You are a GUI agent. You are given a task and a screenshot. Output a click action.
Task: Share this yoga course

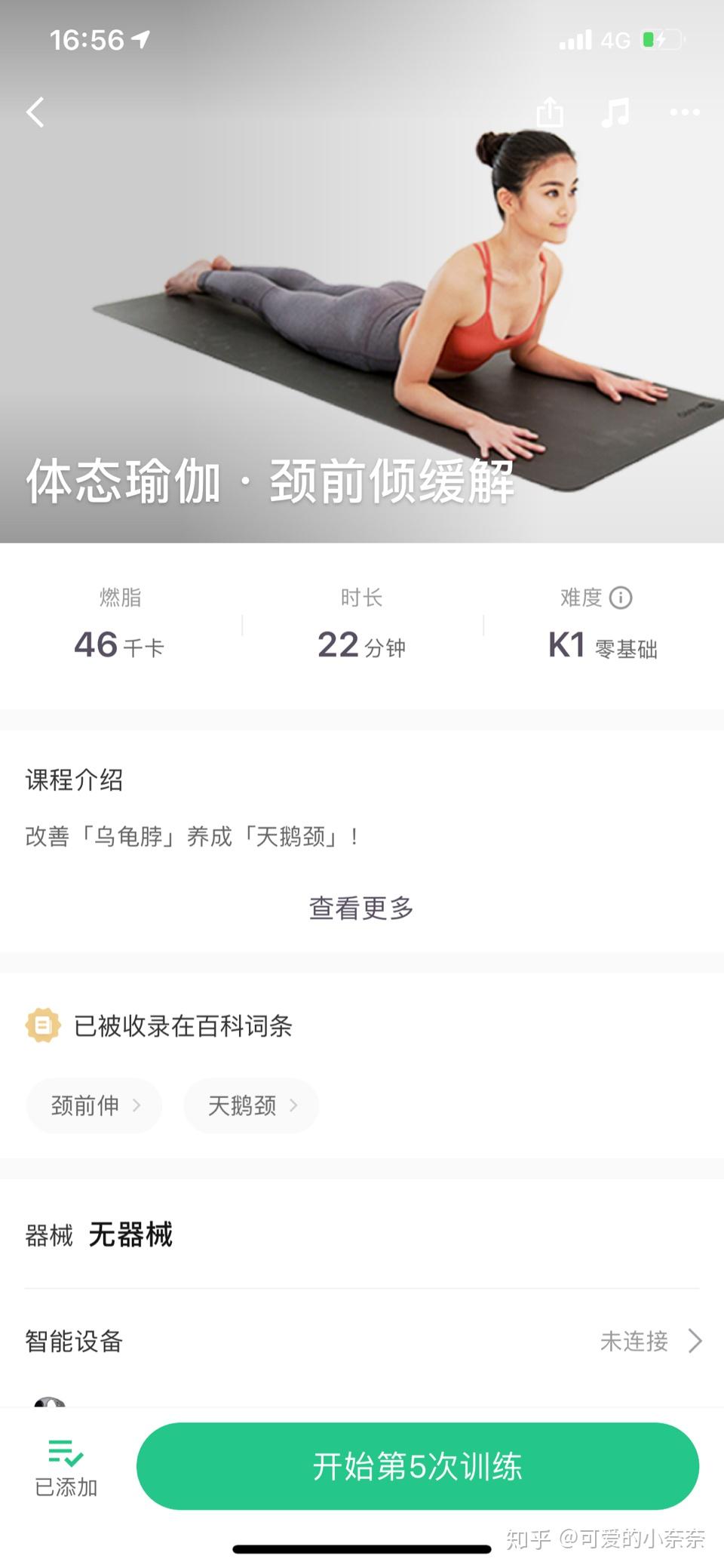[550, 112]
